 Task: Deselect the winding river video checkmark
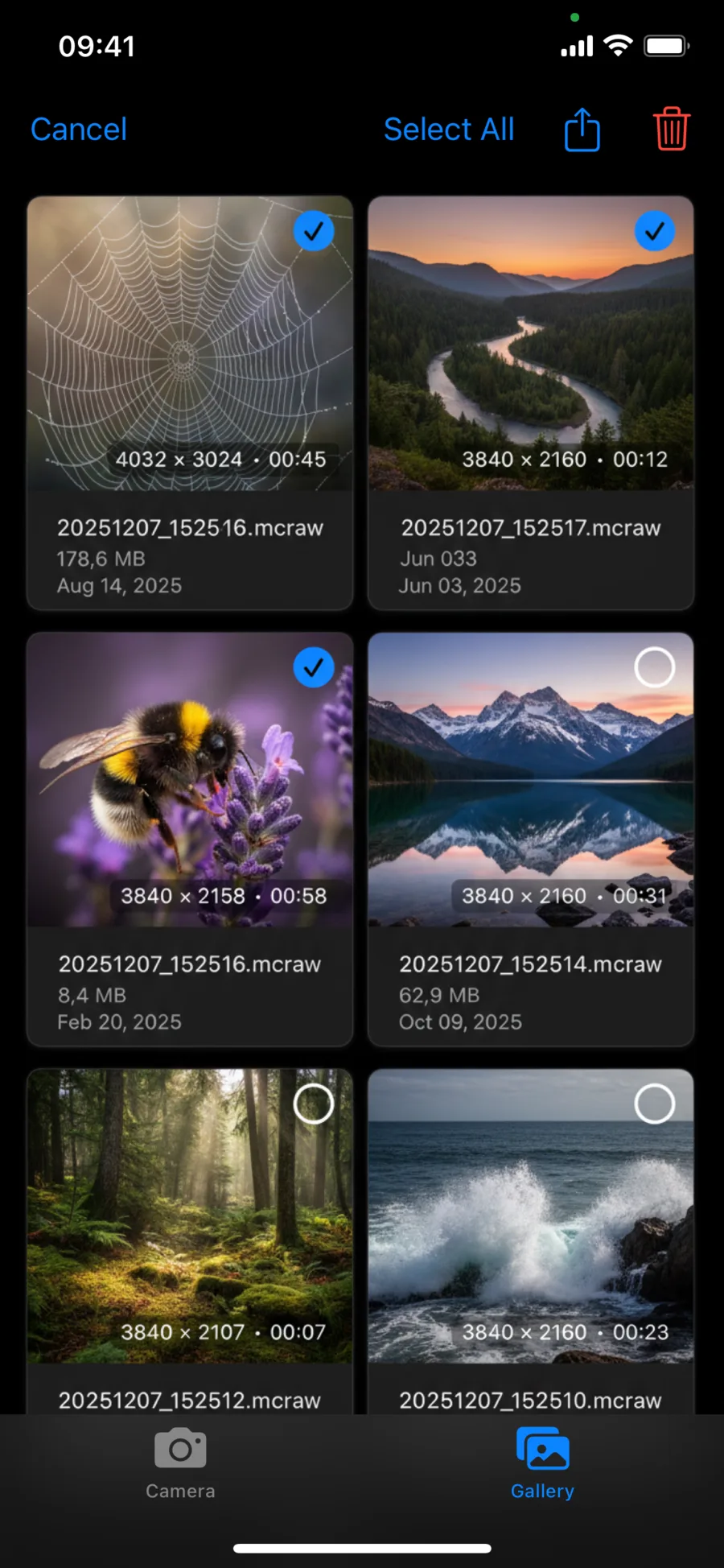click(655, 231)
